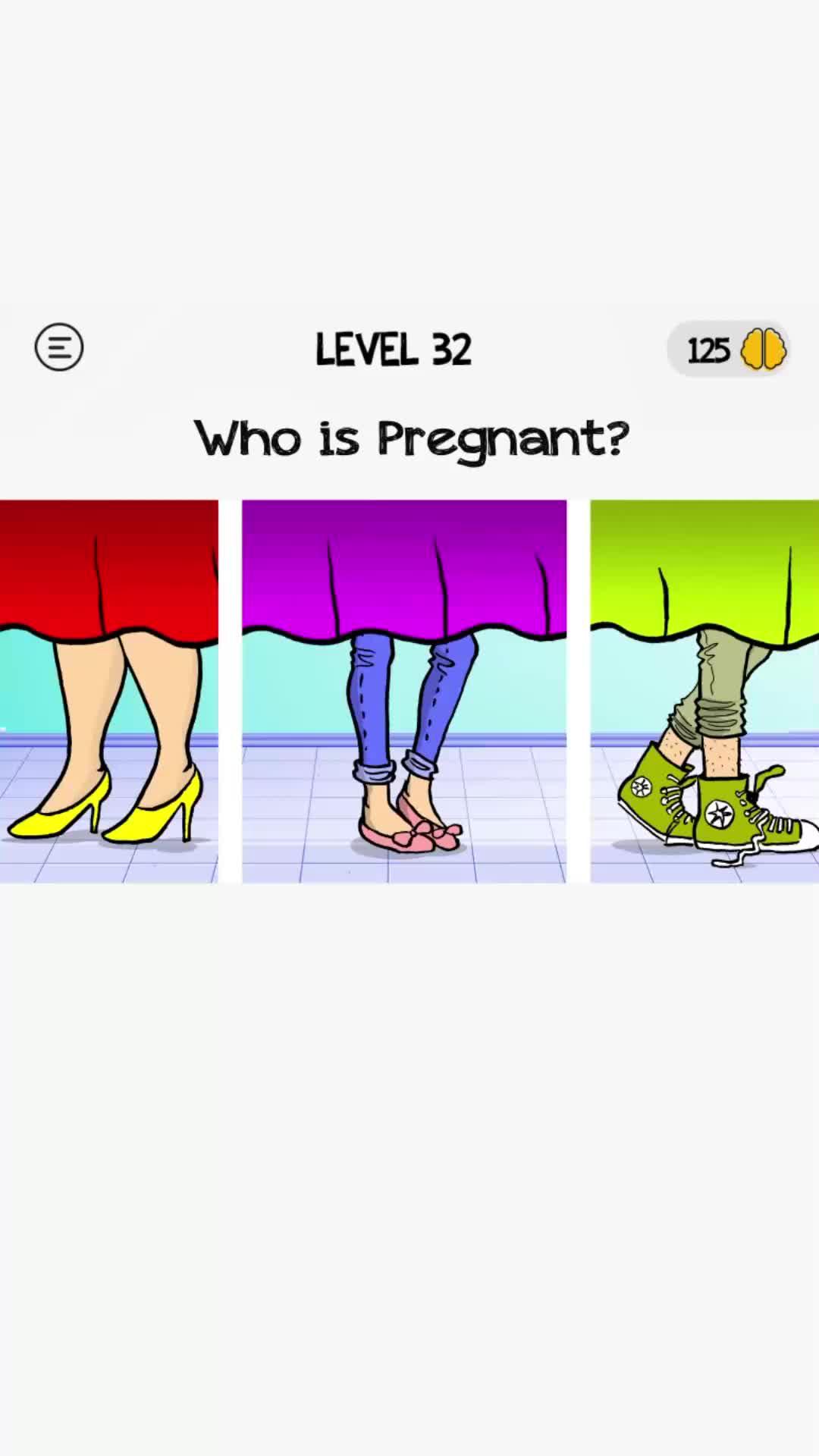Screen dimensions: 819x1456
Task: Open the game menu button
Action: click(59, 348)
